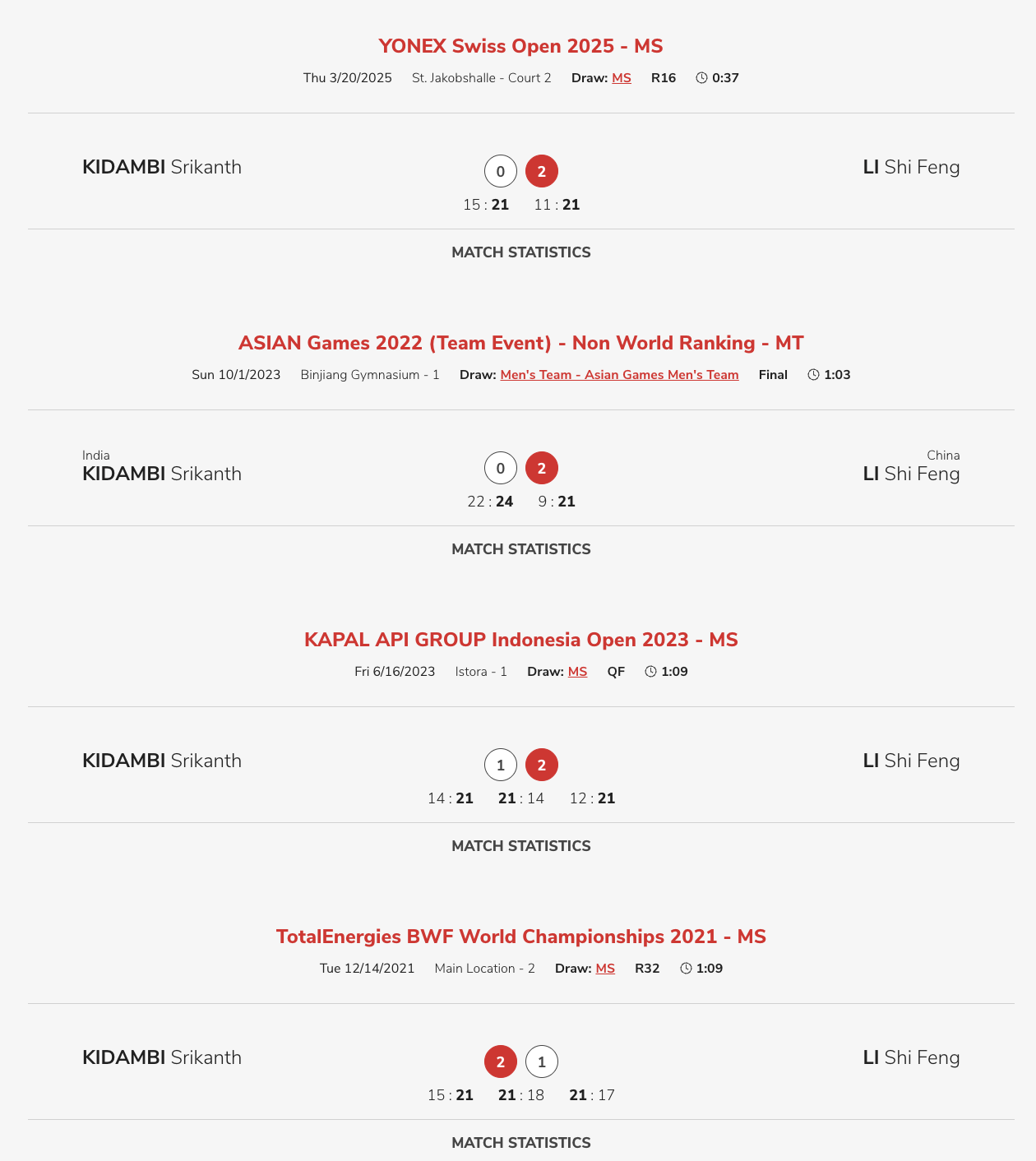Screen dimensions: 1036x1161
Task: Expand Match Statistics for Asian Games match
Action: [520, 549]
